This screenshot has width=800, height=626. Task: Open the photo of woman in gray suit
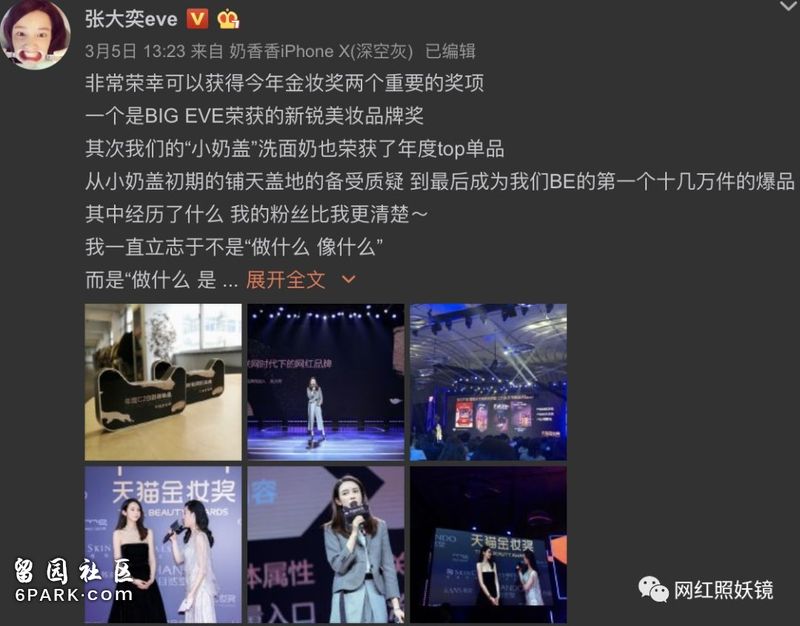coord(325,544)
